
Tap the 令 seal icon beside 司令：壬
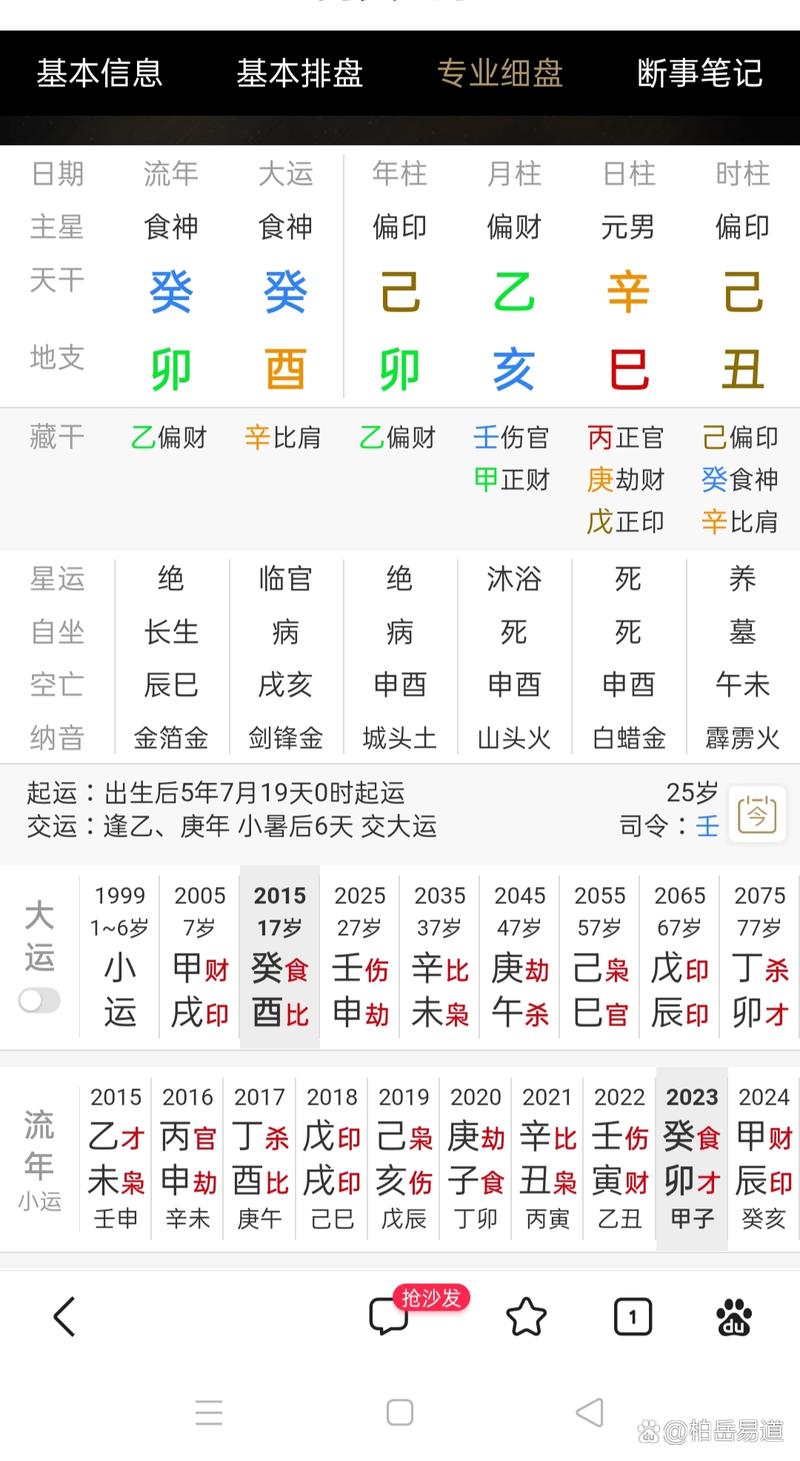(x=757, y=814)
